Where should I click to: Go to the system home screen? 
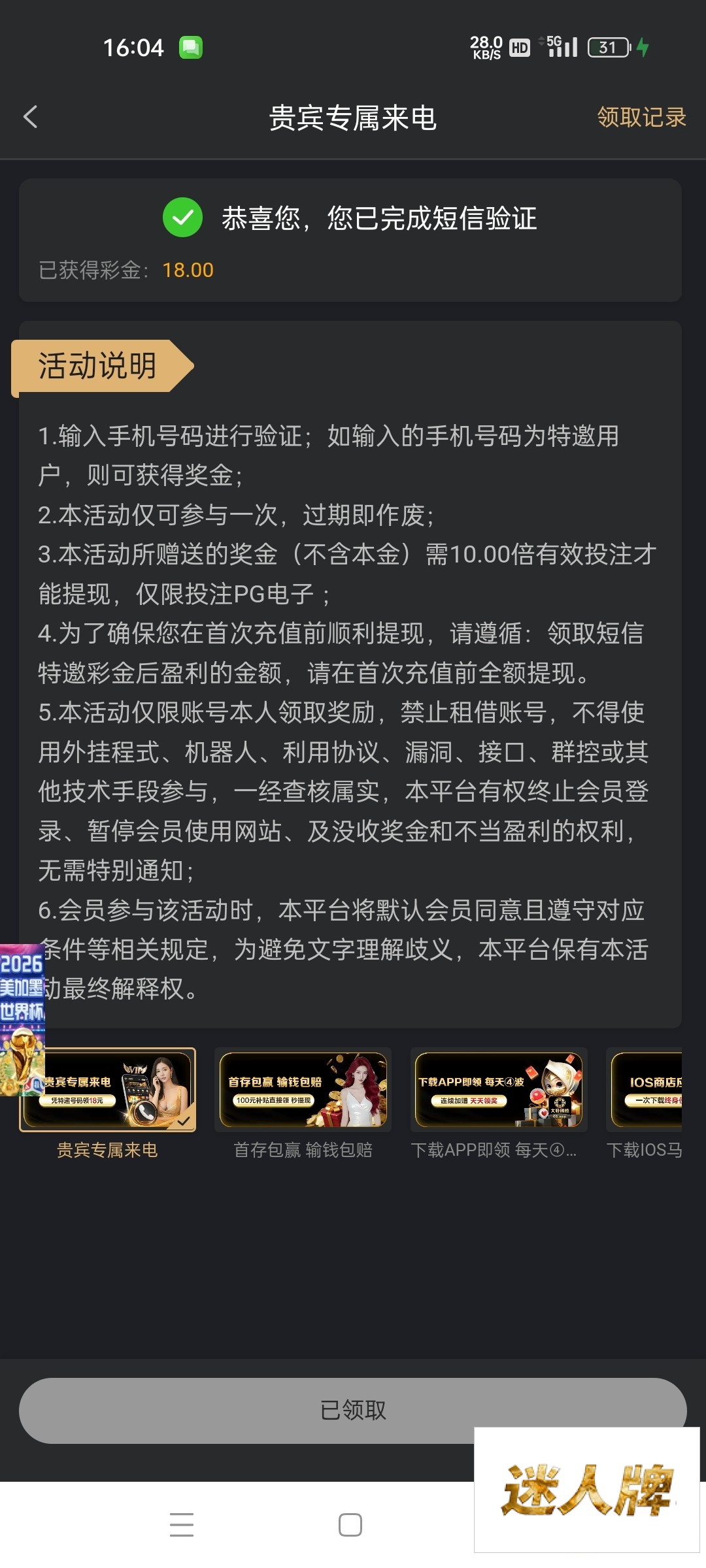tap(350, 1524)
